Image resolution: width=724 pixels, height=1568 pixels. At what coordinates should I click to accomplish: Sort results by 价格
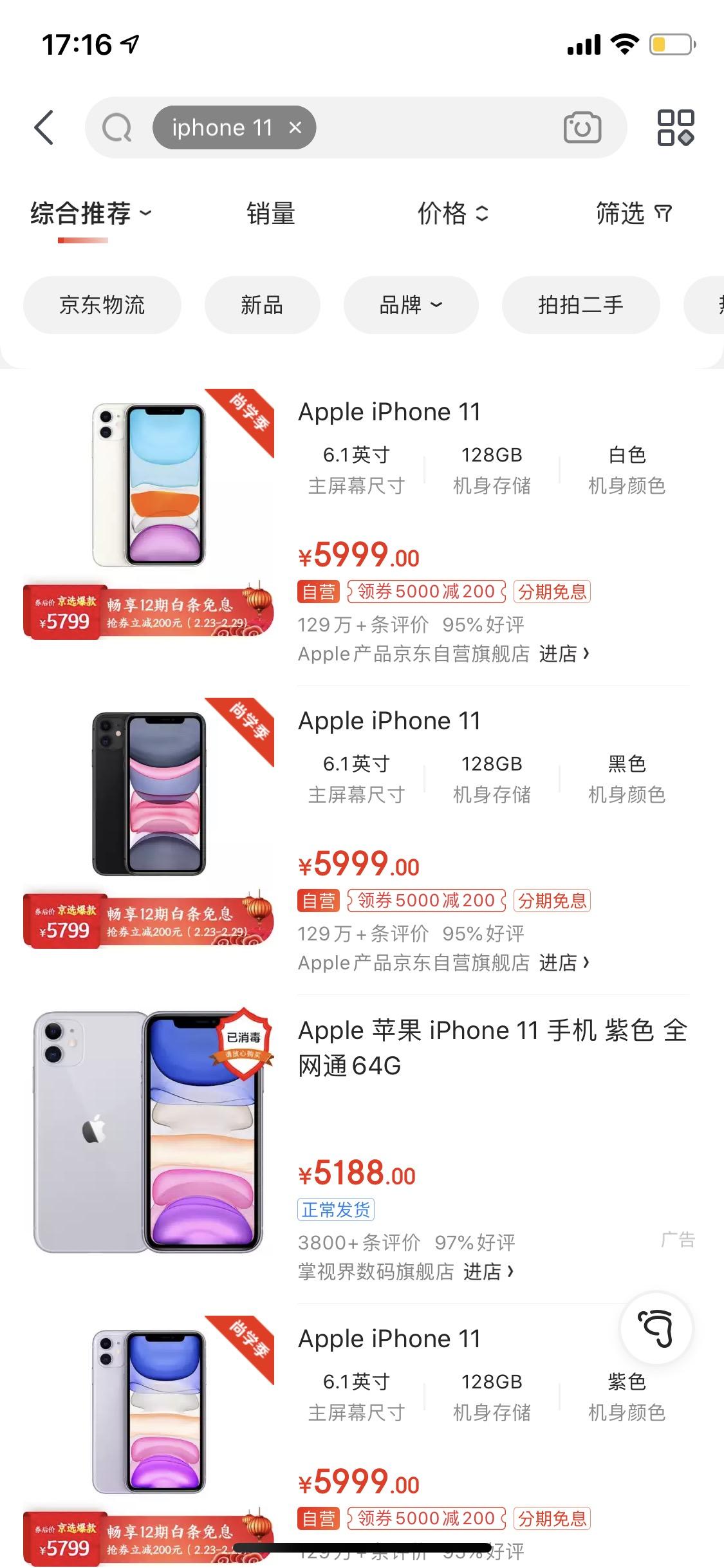coord(452,214)
